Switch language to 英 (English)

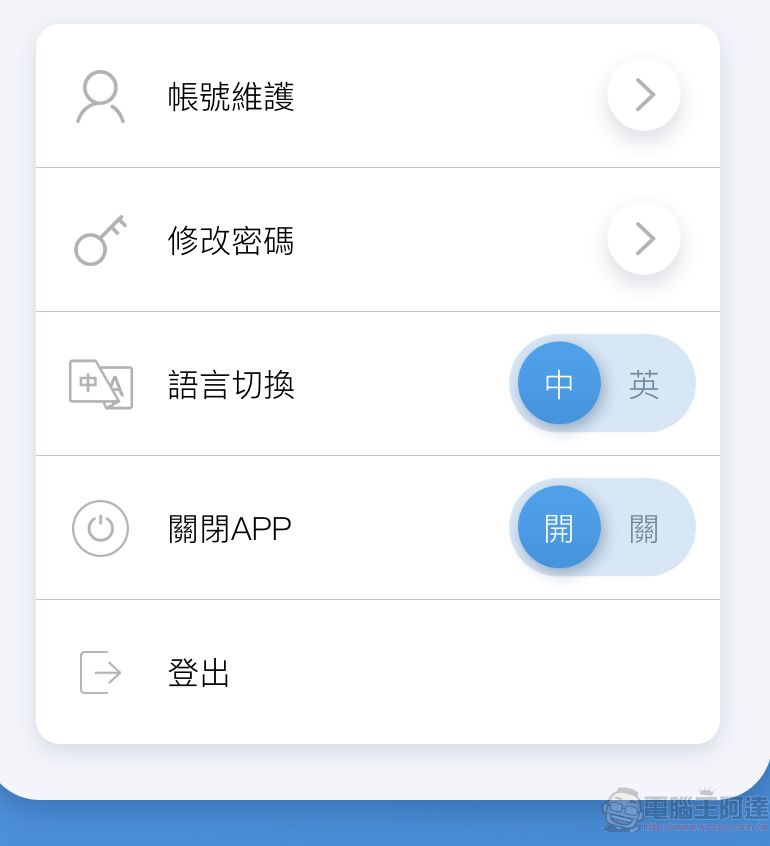645,385
